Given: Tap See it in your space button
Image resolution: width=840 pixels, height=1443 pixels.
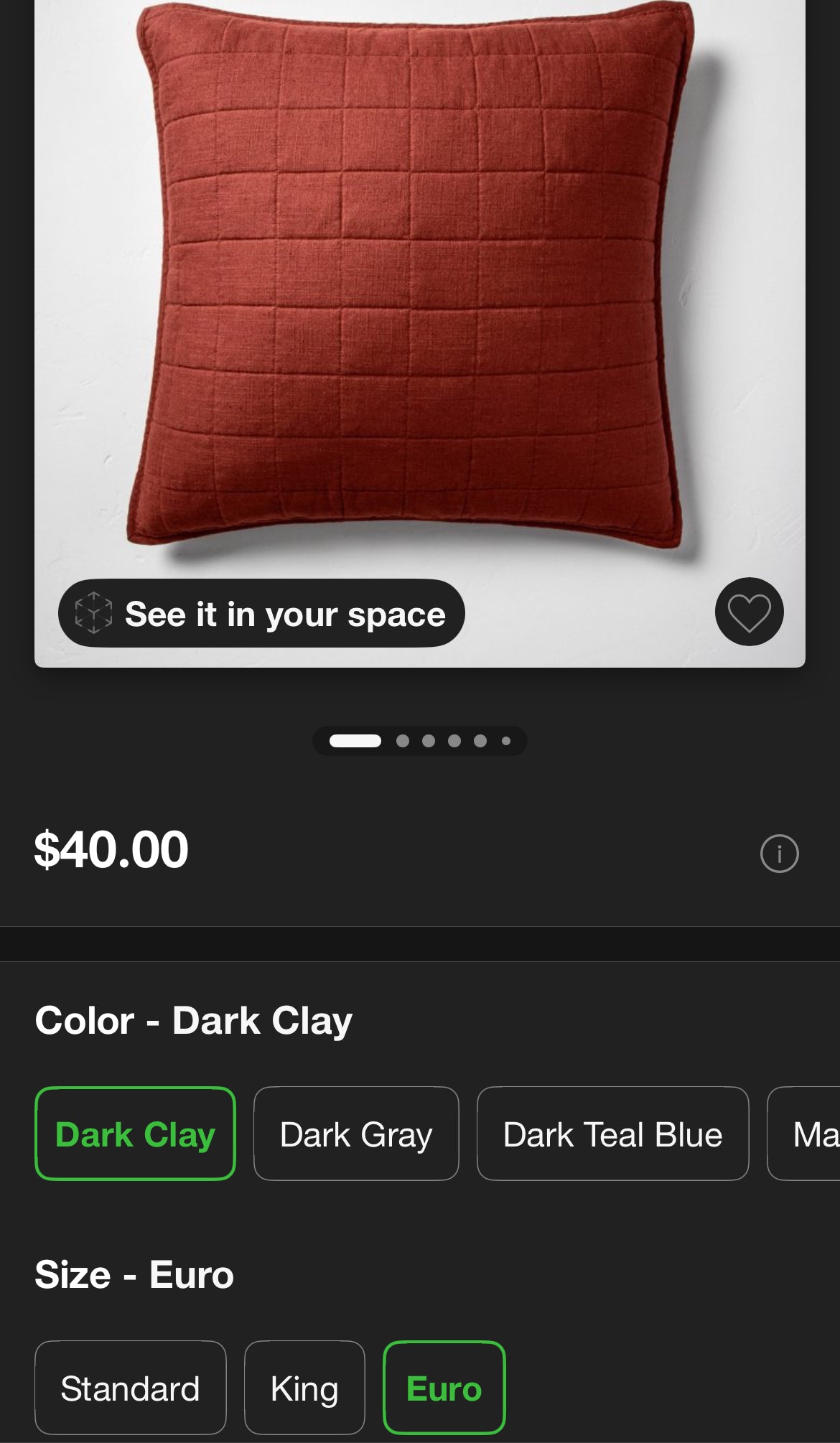Looking at the screenshot, I should pyautogui.click(x=261, y=614).
